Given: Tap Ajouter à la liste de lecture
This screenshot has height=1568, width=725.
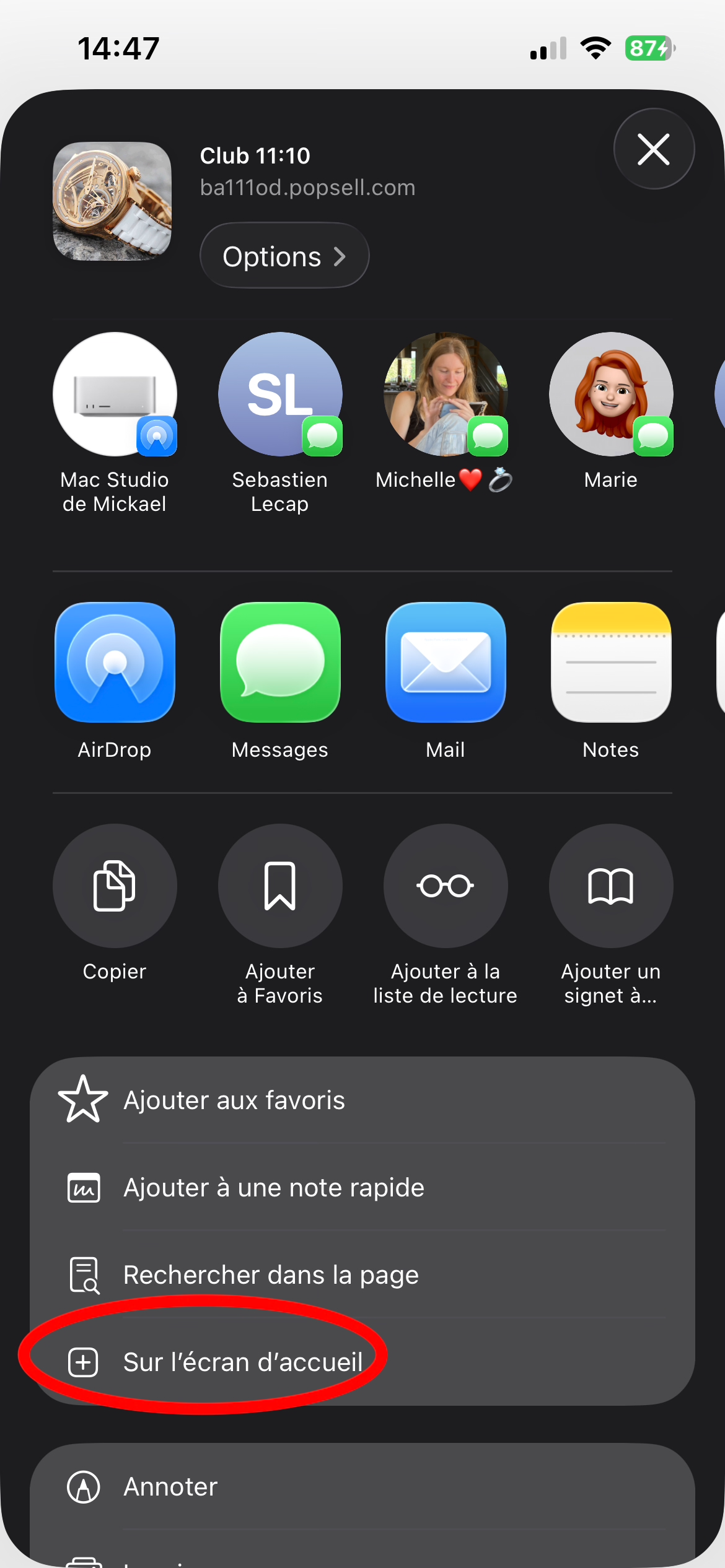Looking at the screenshot, I should tap(446, 886).
